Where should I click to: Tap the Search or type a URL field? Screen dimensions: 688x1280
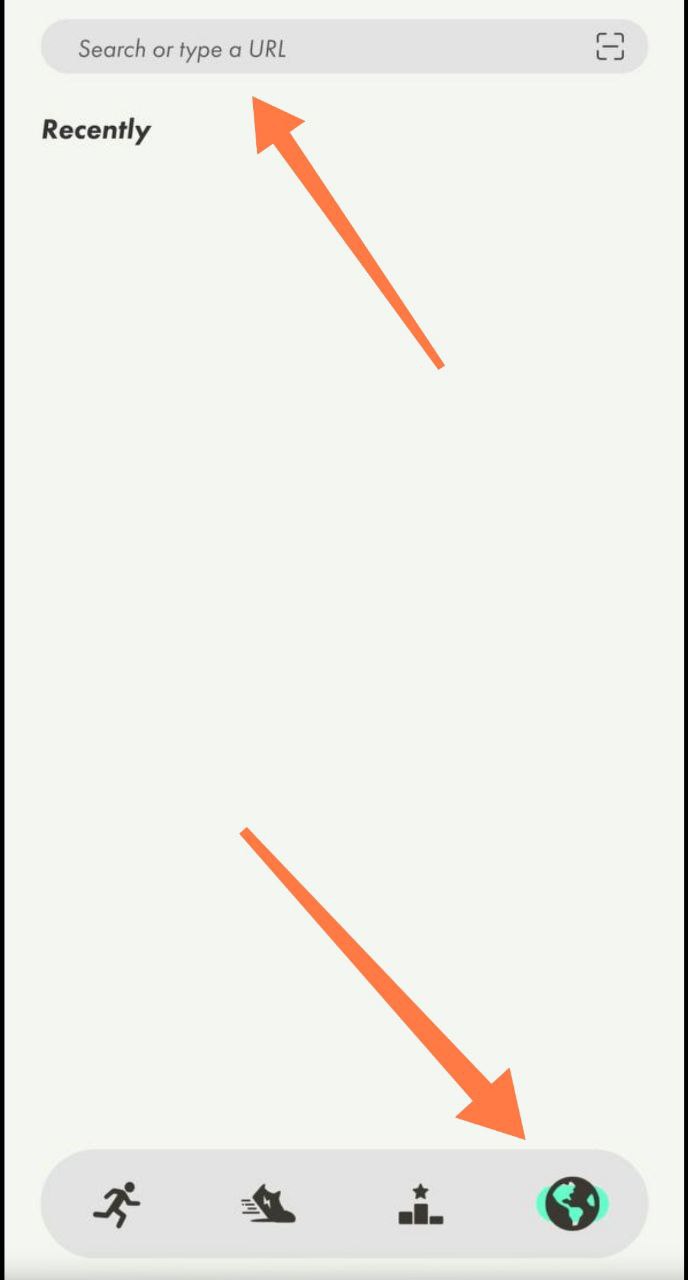pos(300,48)
